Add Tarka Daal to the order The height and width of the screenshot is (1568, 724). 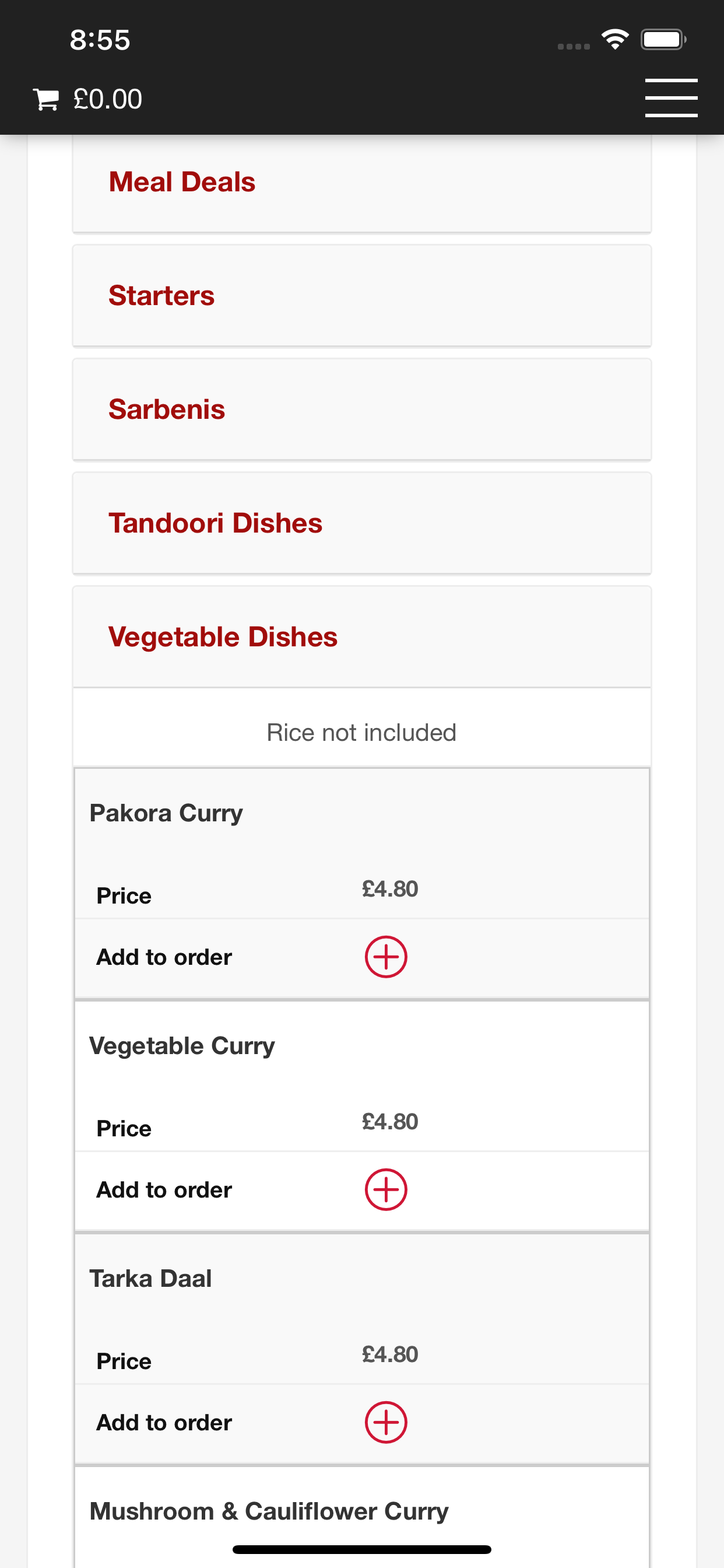pos(386,1423)
